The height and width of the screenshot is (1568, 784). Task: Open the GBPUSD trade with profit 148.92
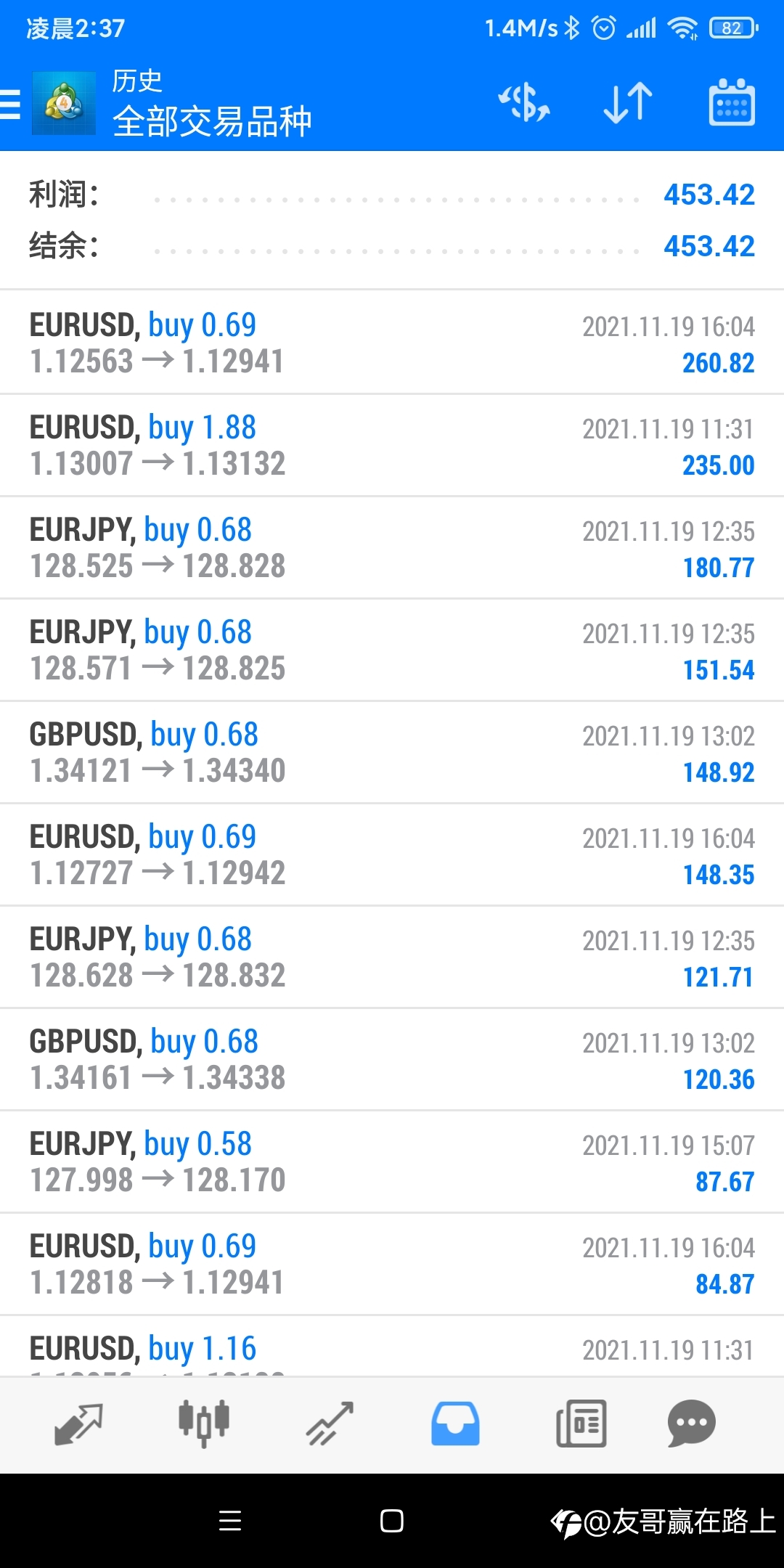[392, 752]
